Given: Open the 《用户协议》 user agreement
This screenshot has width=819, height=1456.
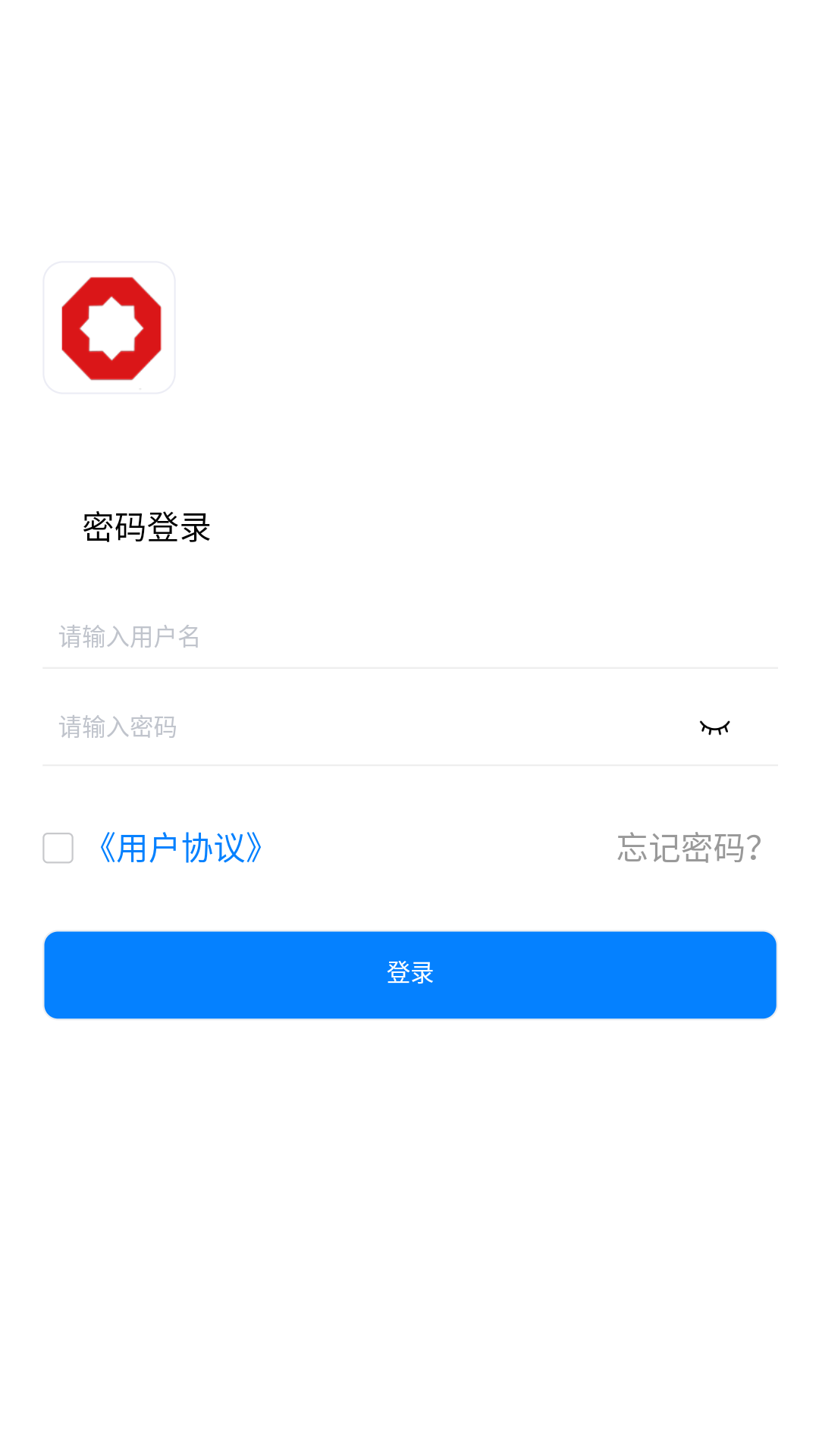Looking at the screenshot, I should tap(180, 848).
